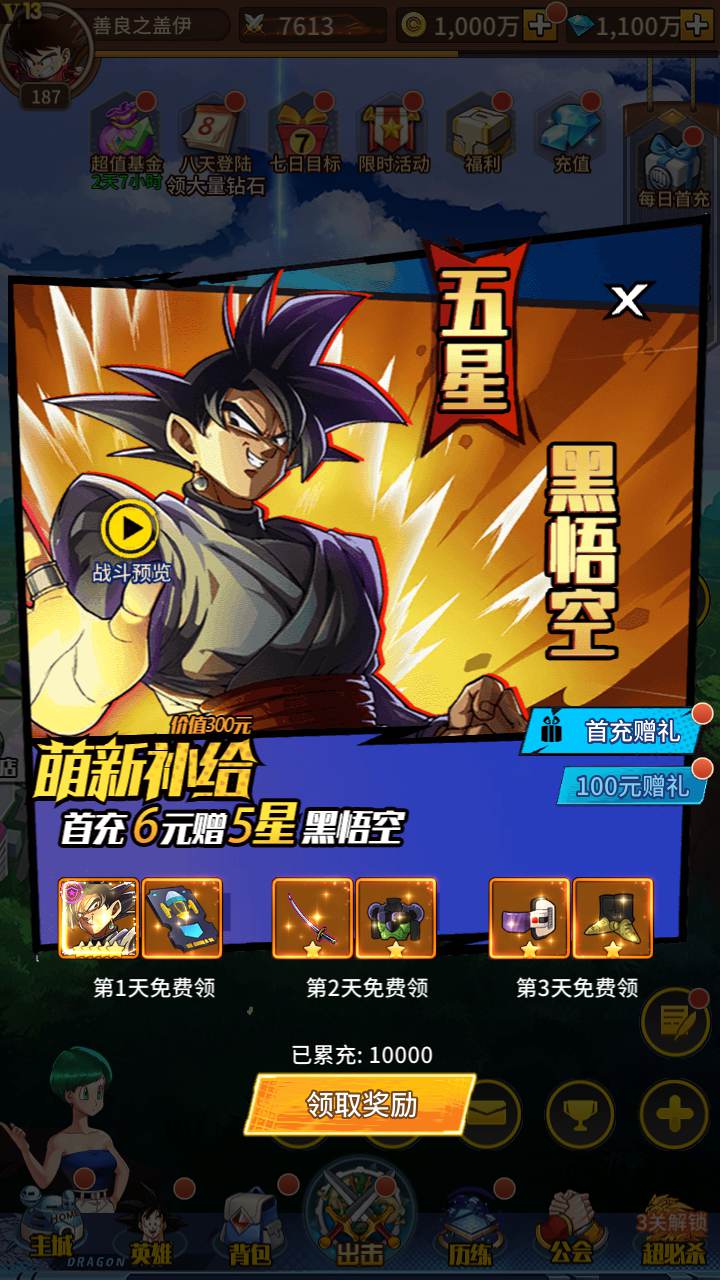Switch to 100元赠礼 tab

coord(630,785)
